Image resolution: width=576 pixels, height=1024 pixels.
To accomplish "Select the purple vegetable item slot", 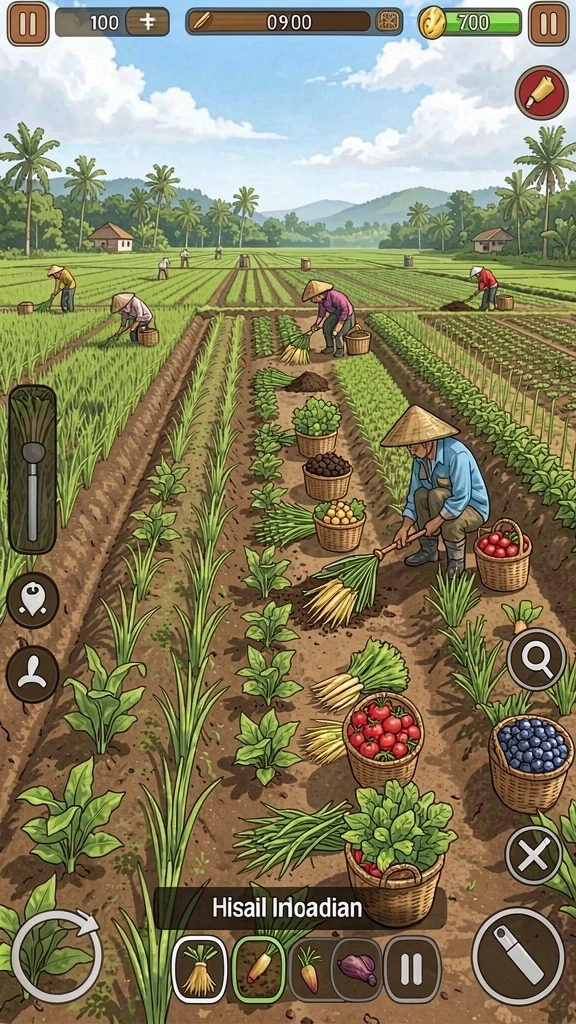I will (357, 969).
